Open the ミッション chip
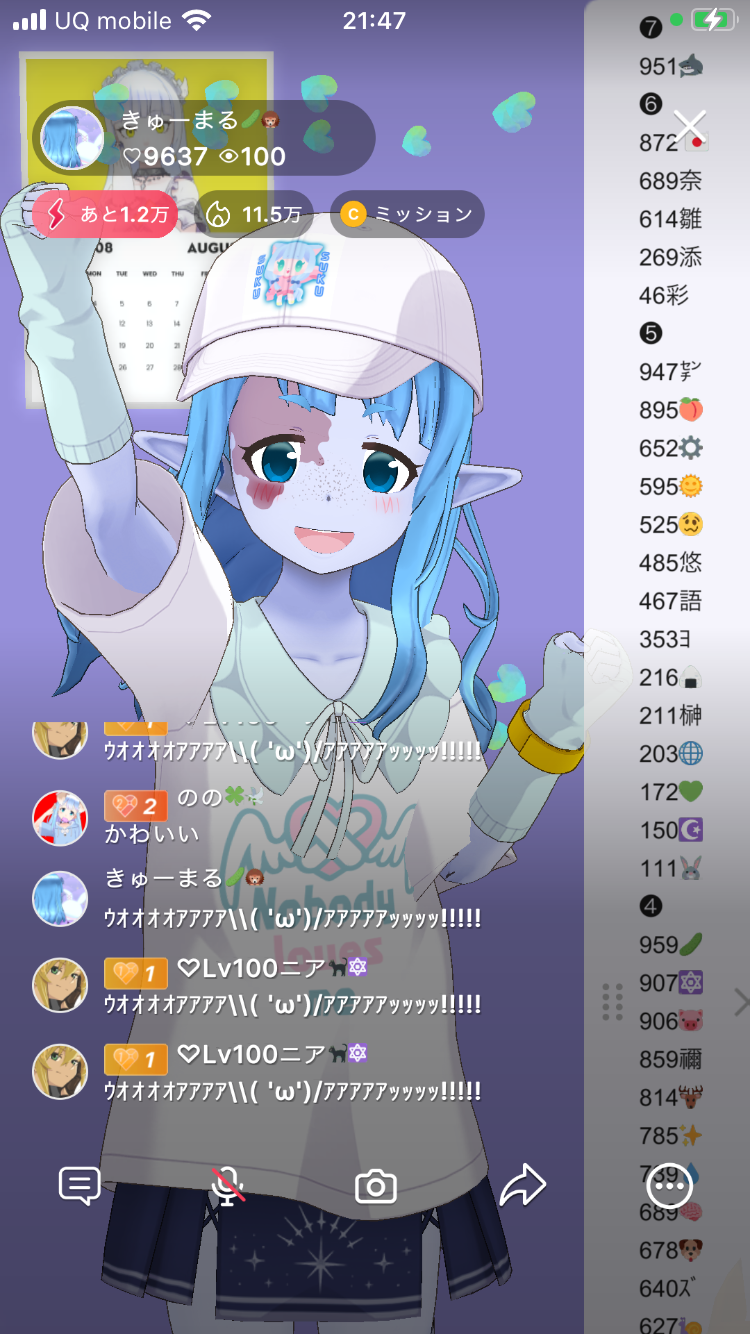Viewport: 750px width, 1334px height. [407, 214]
